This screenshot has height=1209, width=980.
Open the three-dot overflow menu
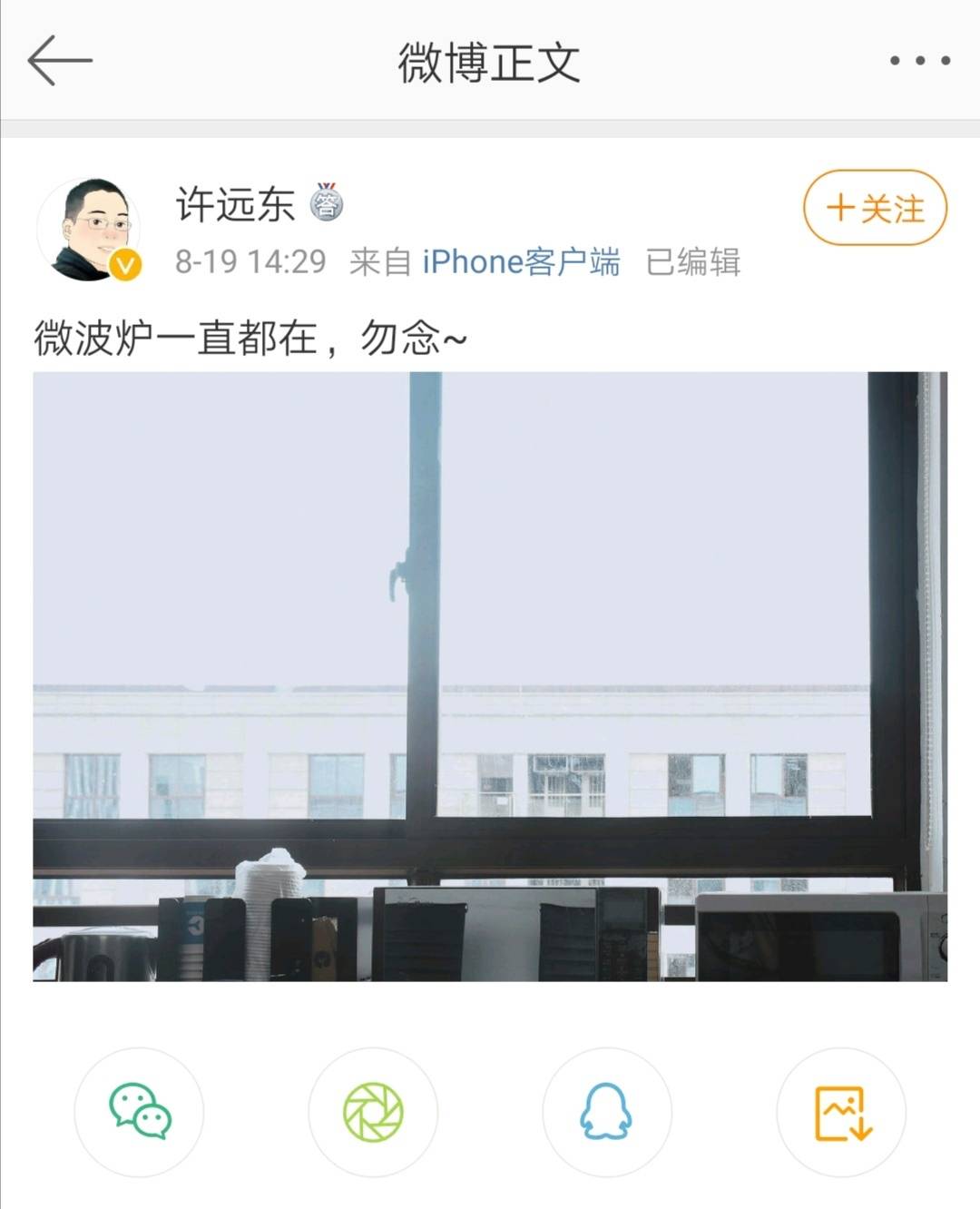point(919,61)
